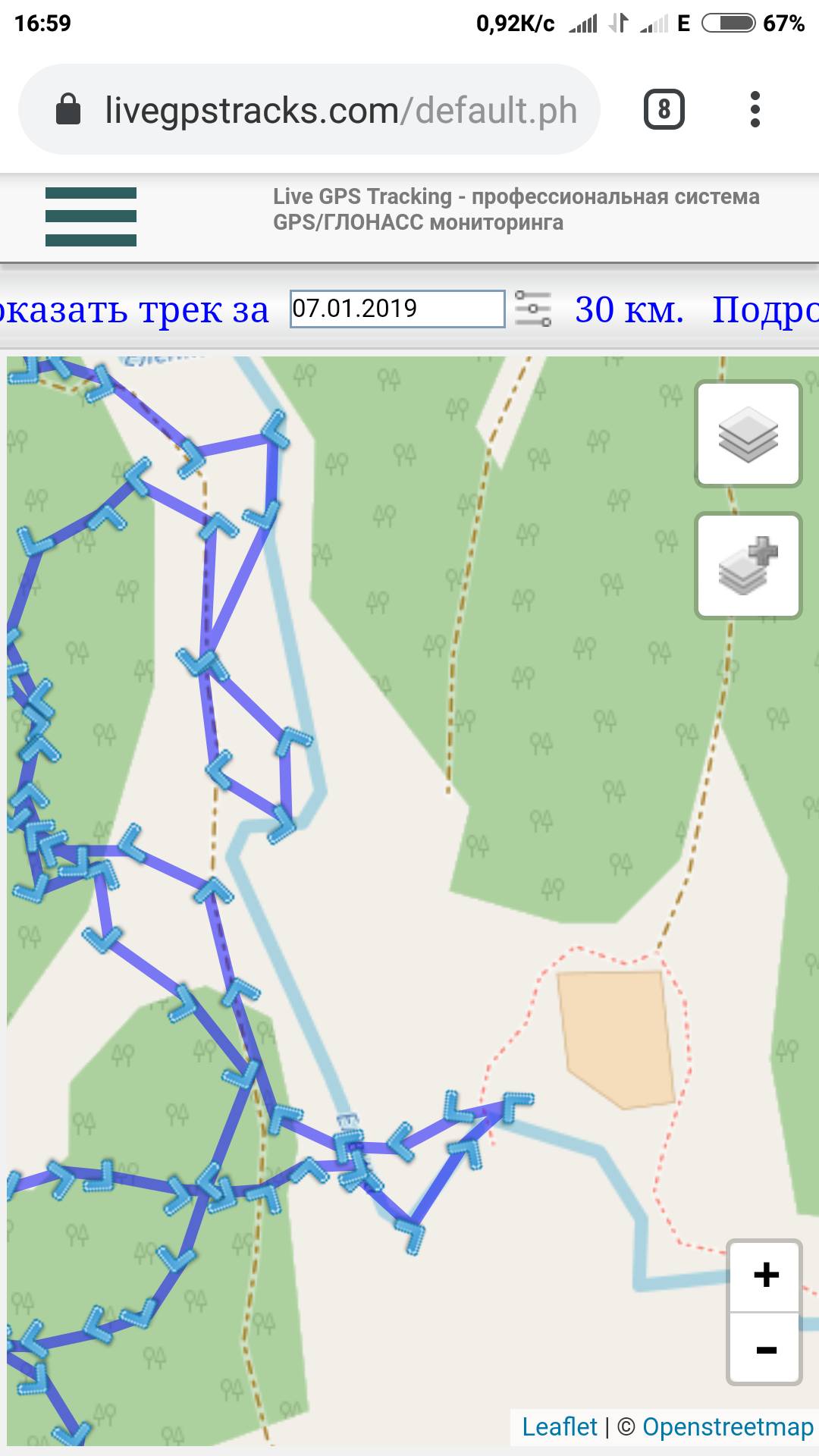This screenshot has width=819, height=1456.
Task: Tap the 30 км. distance link
Action: tap(629, 309)
